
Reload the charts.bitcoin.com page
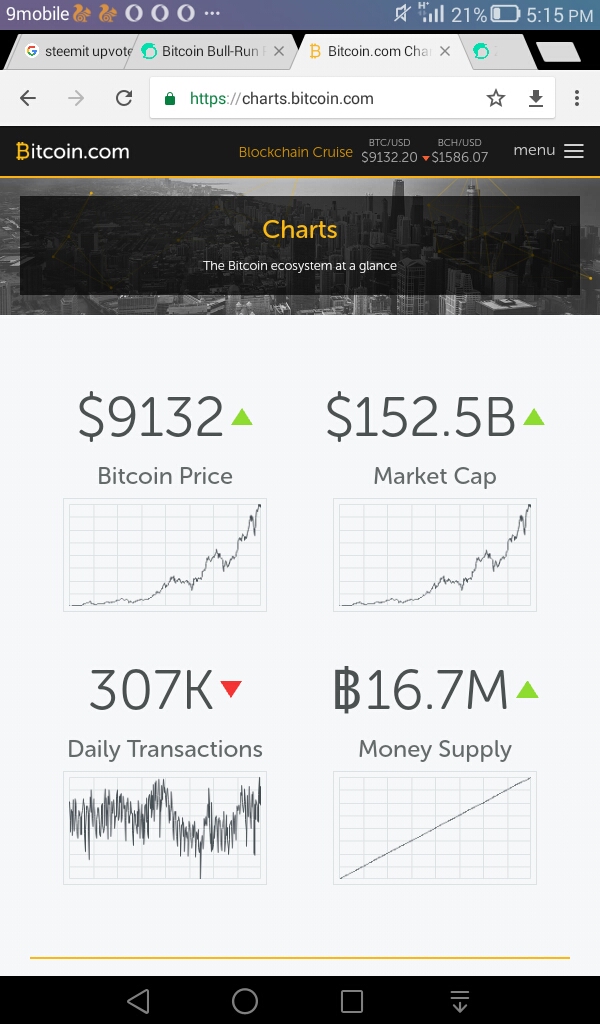point(124,98)
